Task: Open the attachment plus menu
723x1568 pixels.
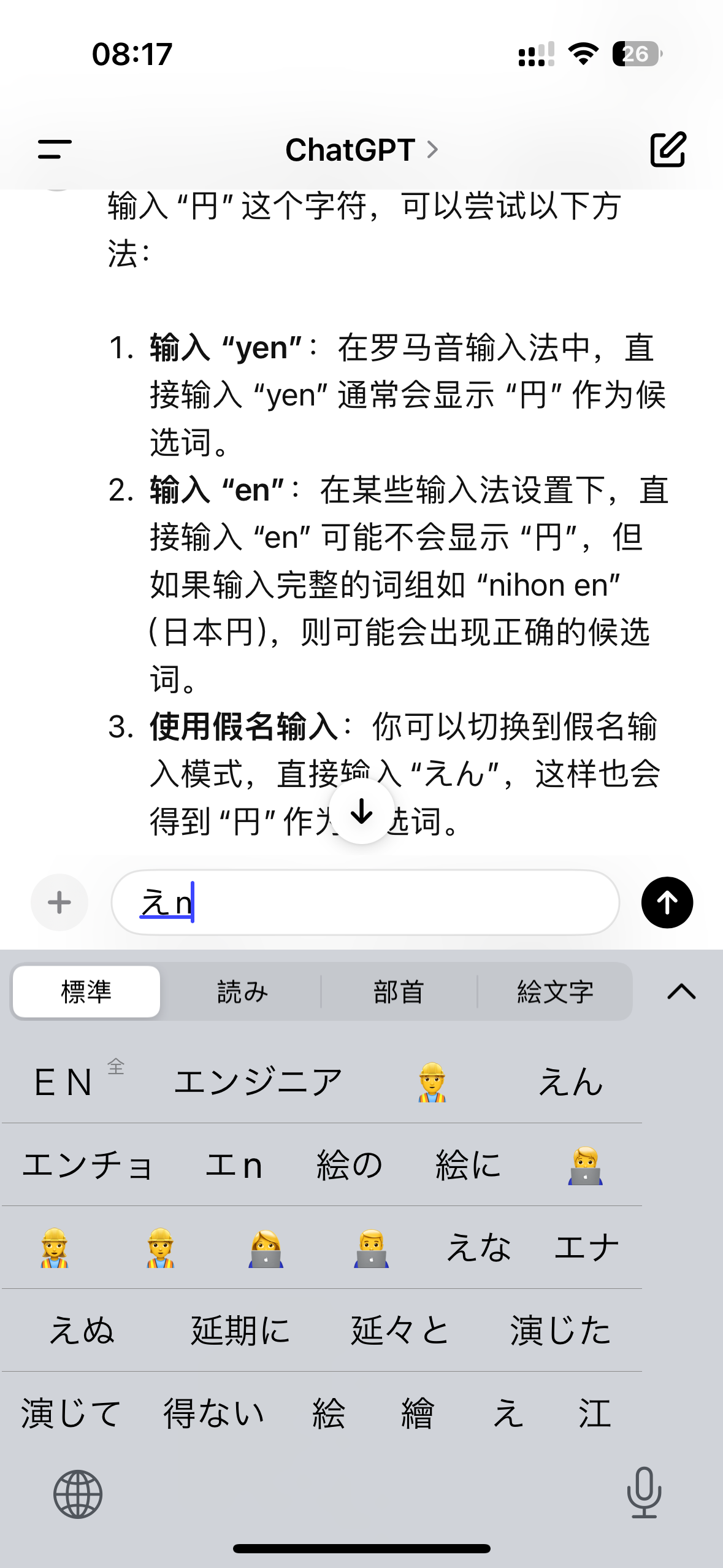Action: (59, 902)
